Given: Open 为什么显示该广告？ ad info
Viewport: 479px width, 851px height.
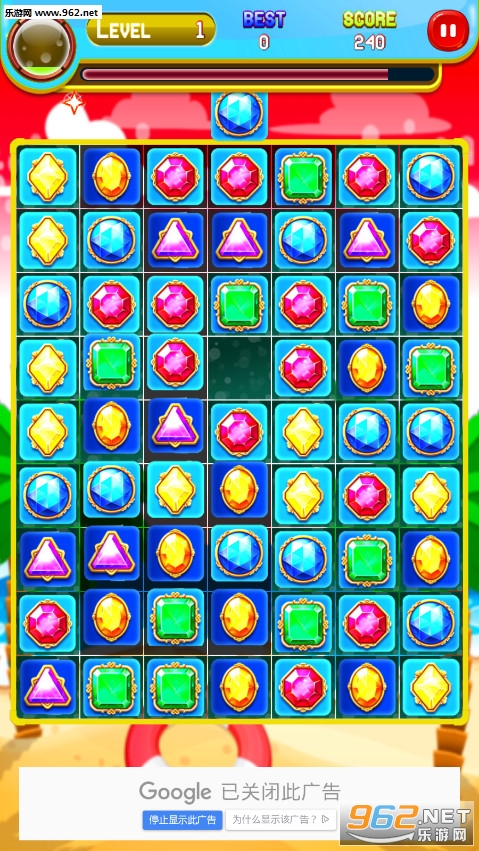Looking at the screenshot, I should (281, 819).
